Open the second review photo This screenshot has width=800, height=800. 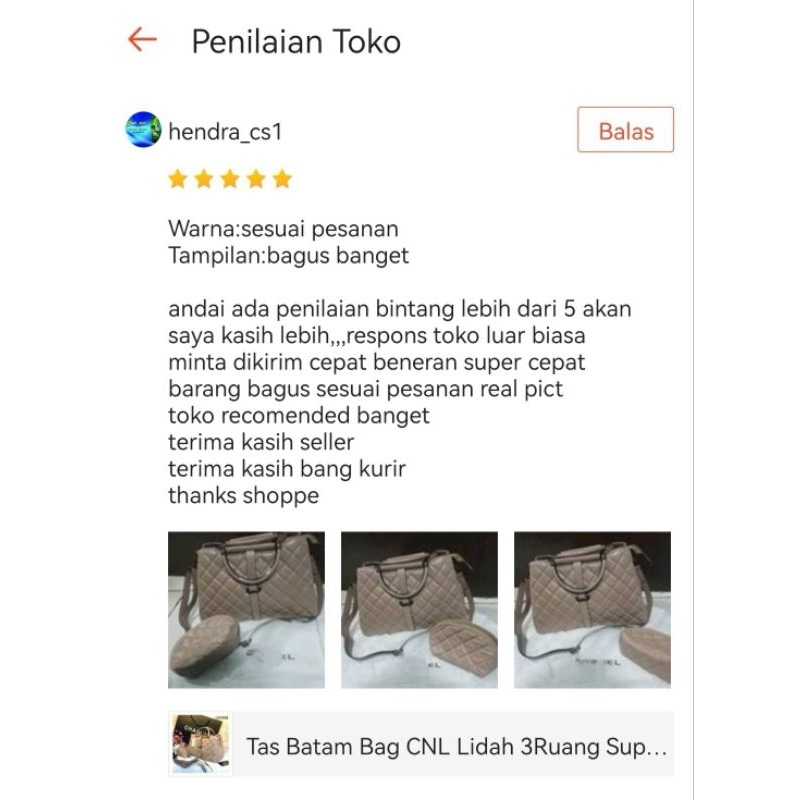419,609
